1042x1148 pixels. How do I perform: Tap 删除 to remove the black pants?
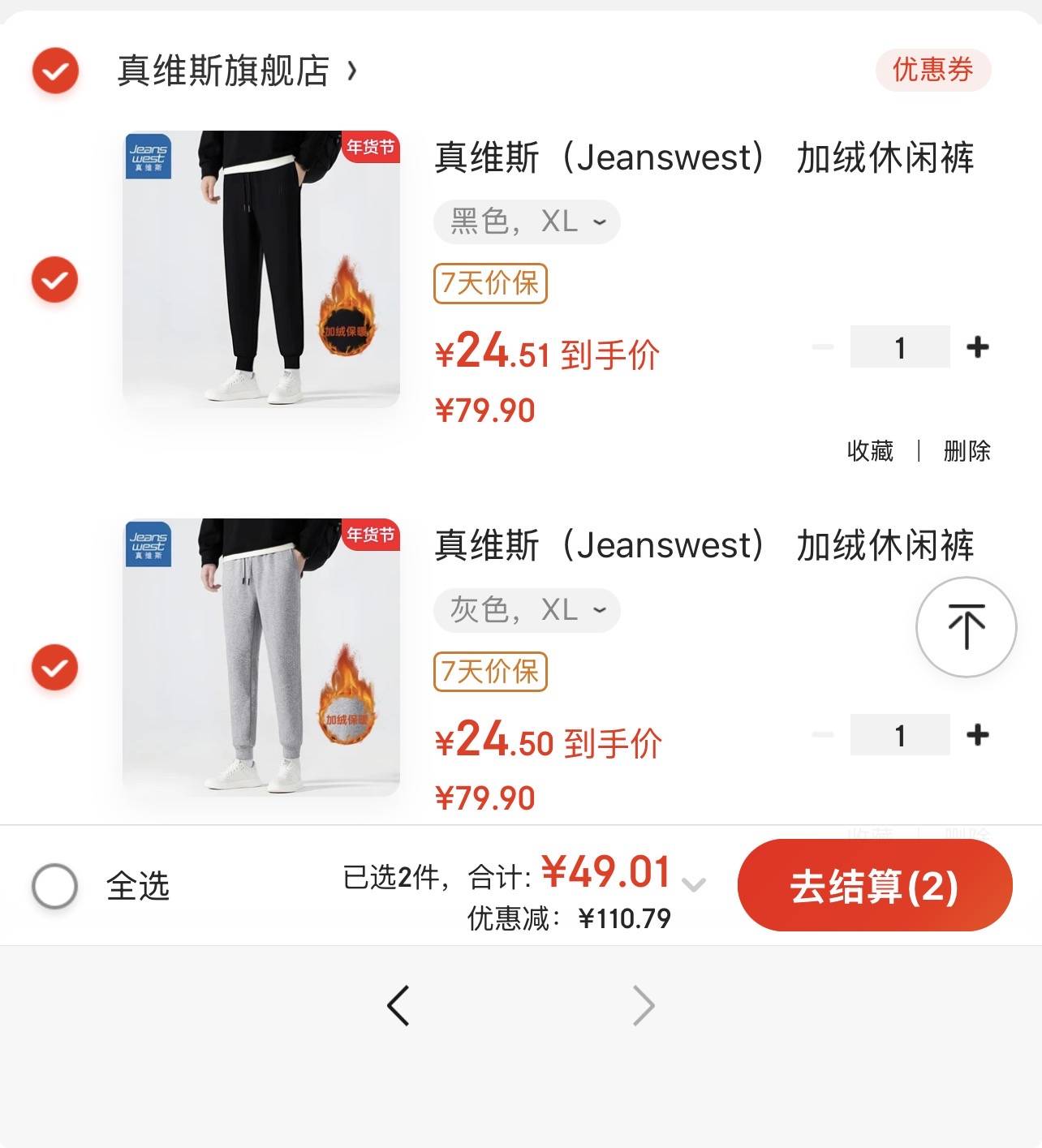click(967, 451)
